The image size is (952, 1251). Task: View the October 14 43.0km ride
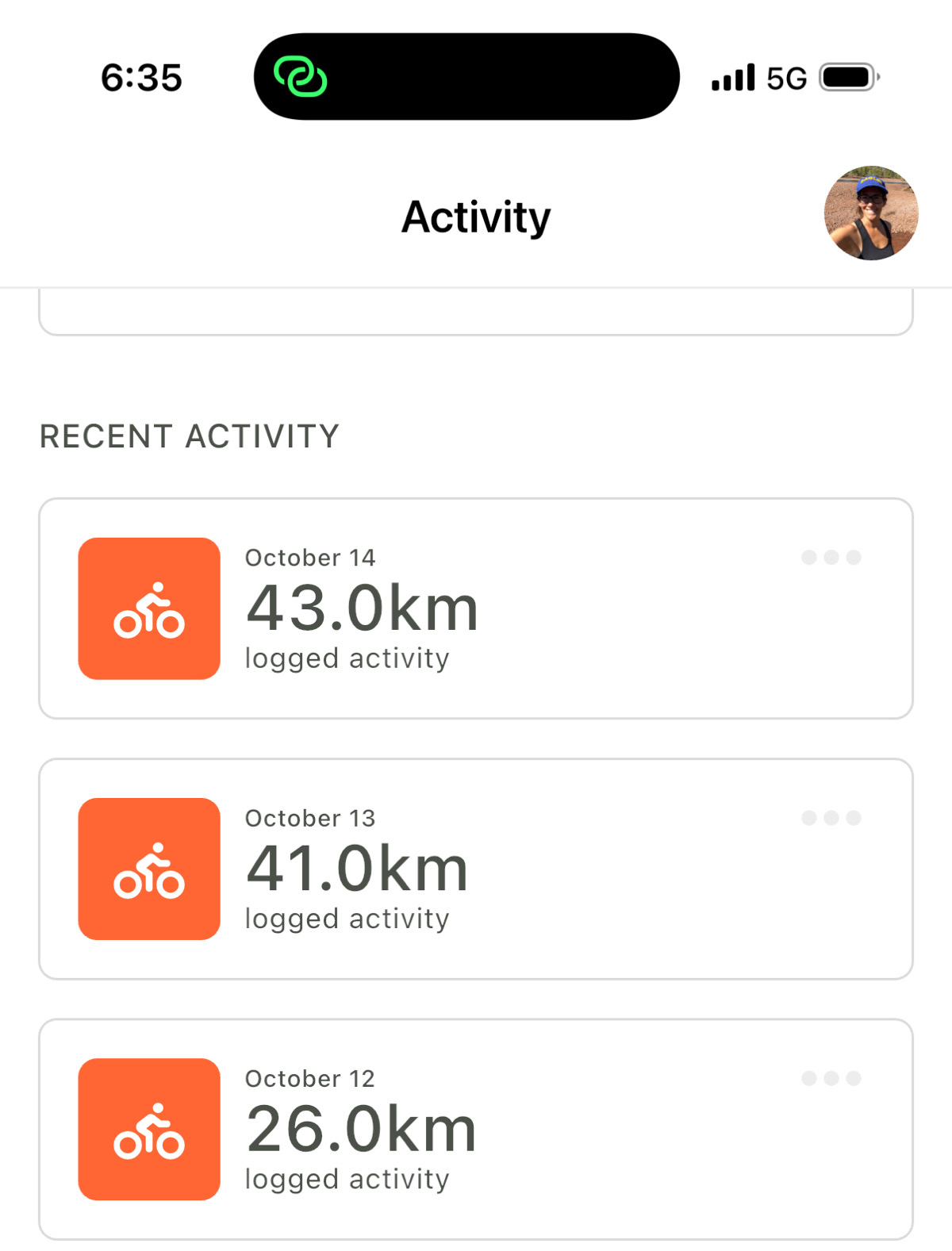[362, 608]
